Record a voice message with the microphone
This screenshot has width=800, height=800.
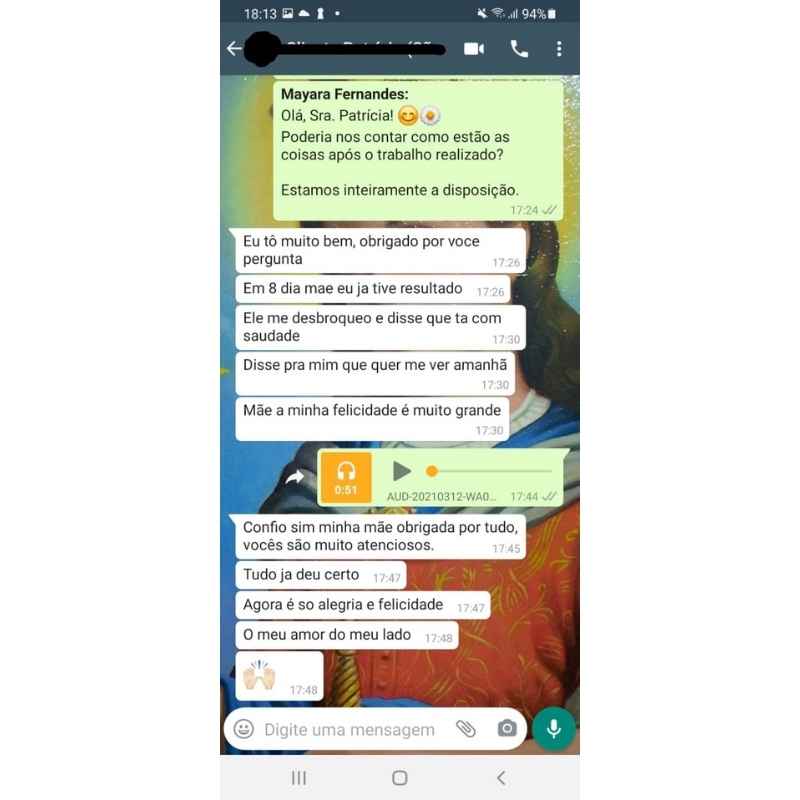[553, 729]
